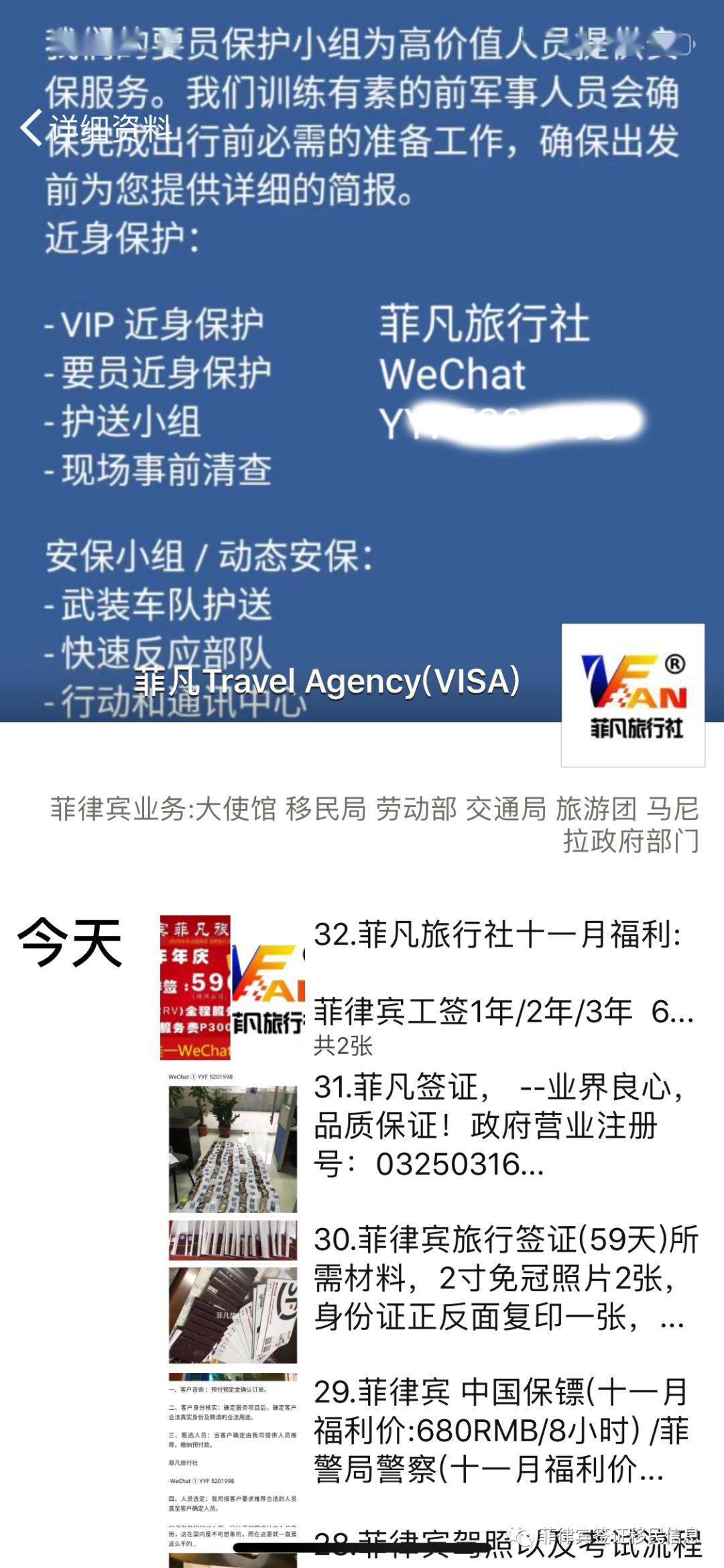Open post 30 about 菲律宾旅行签证 materials

[503, 1278]
